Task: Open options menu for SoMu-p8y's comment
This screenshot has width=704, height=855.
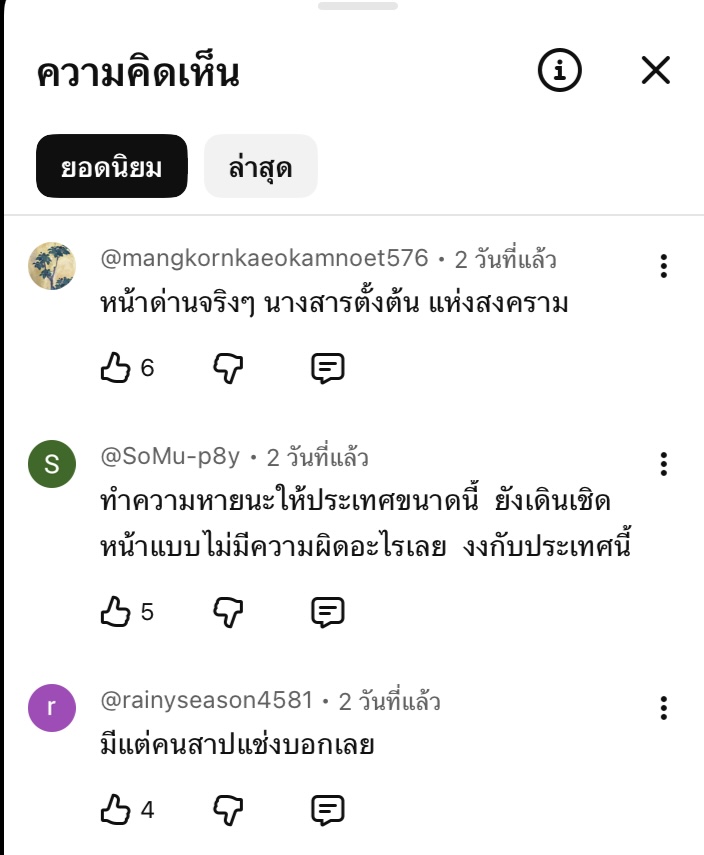Action: [663, 464]
